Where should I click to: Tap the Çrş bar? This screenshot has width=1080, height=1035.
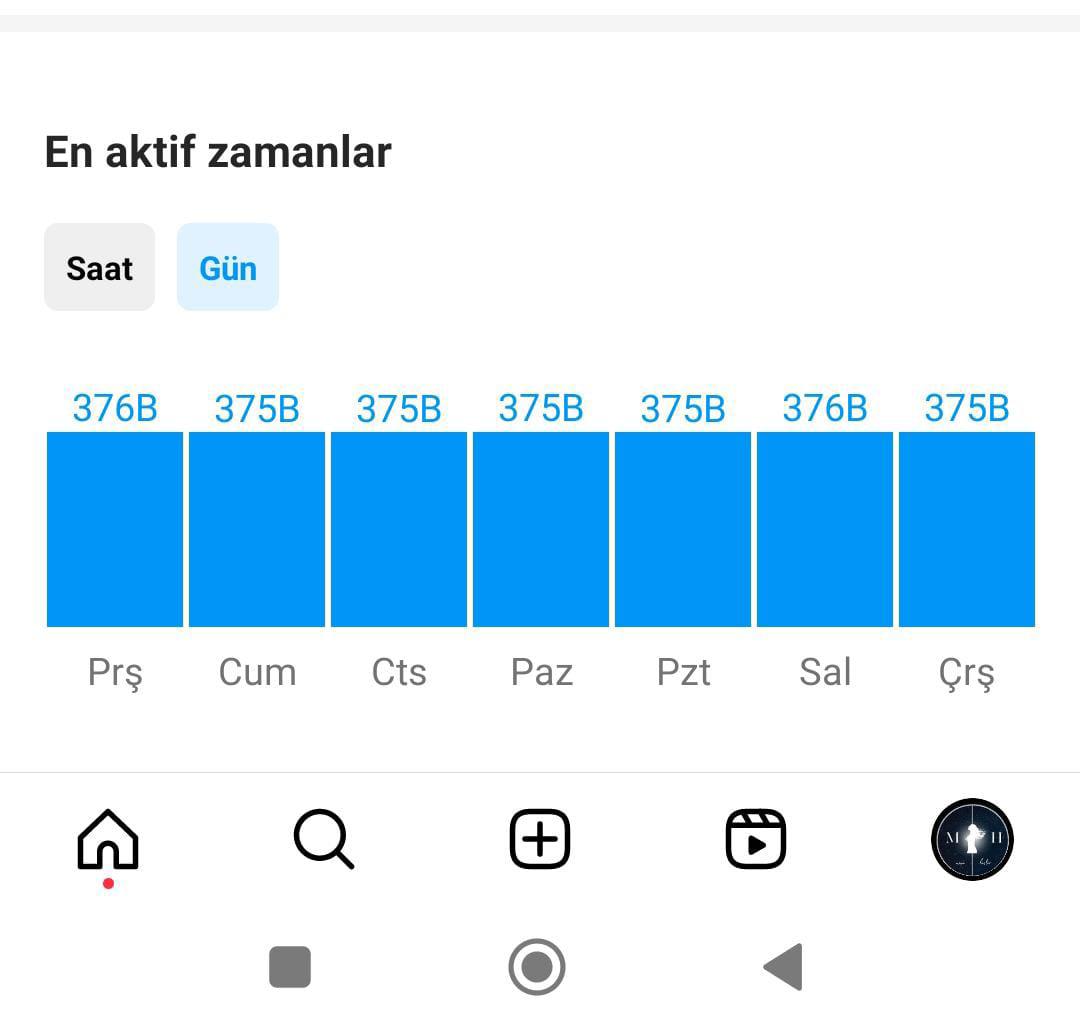966,530
